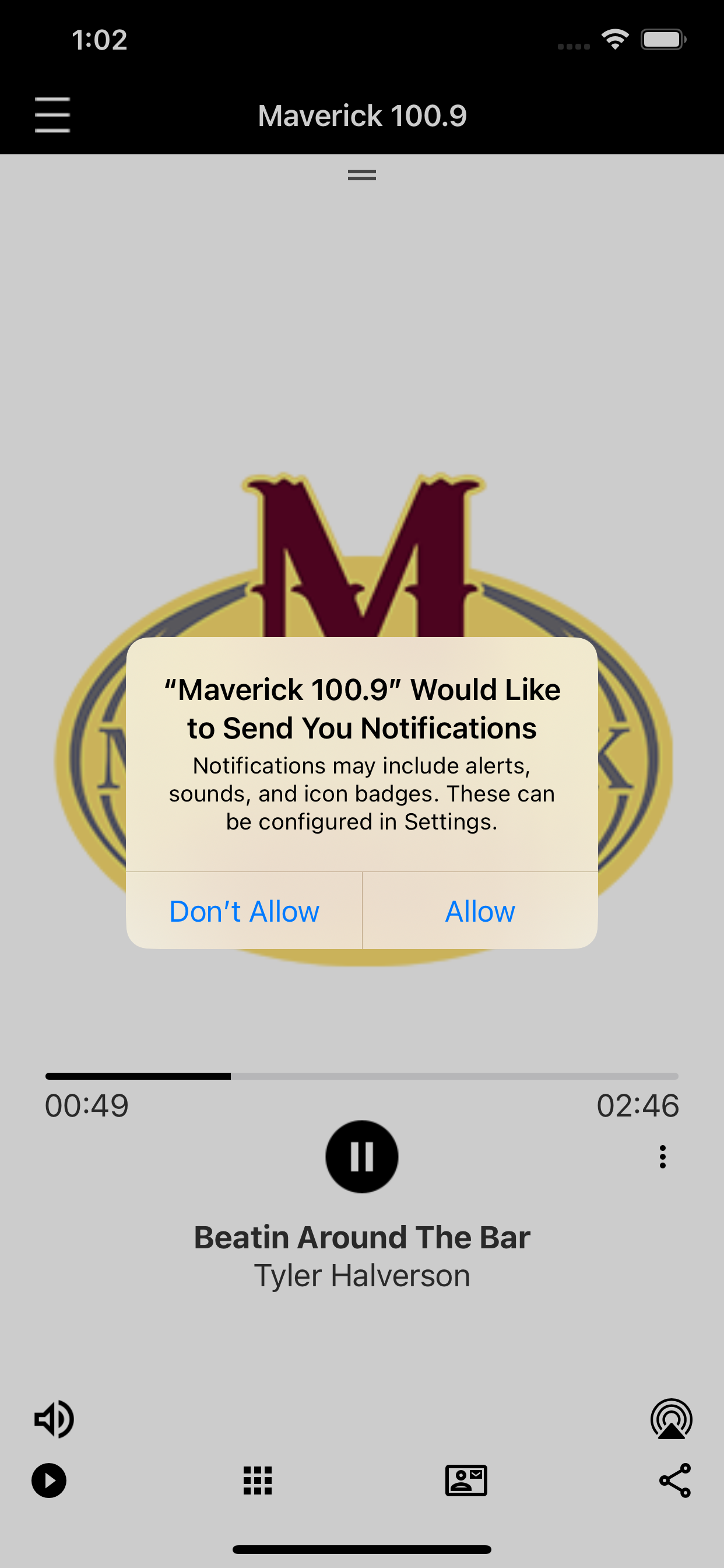This screenshot has width=724, height=1568.
Task: Open the three-dot overflow menu
Action: [x=663, y=1157]
